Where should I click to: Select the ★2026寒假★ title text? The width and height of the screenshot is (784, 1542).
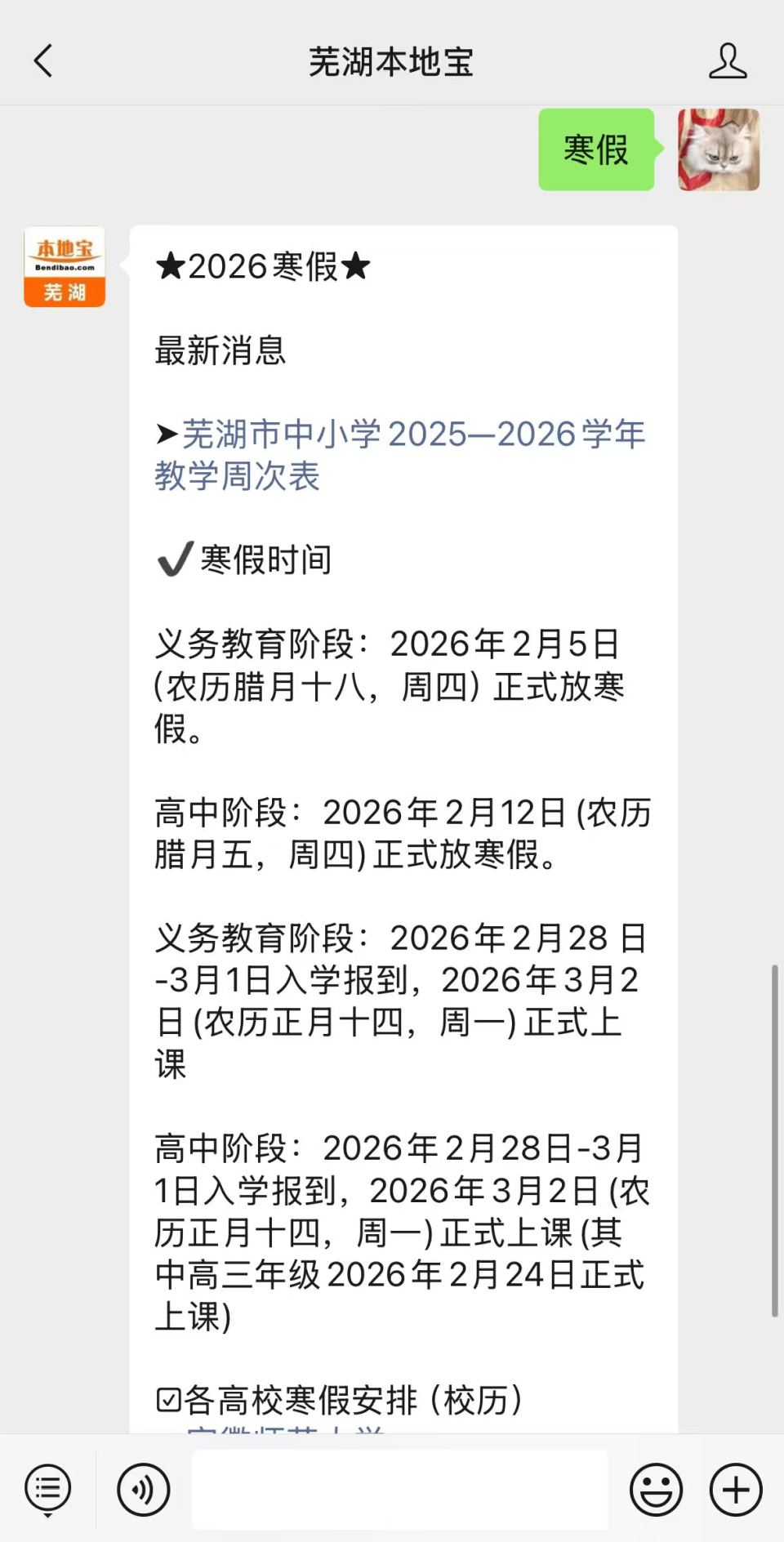263,265
